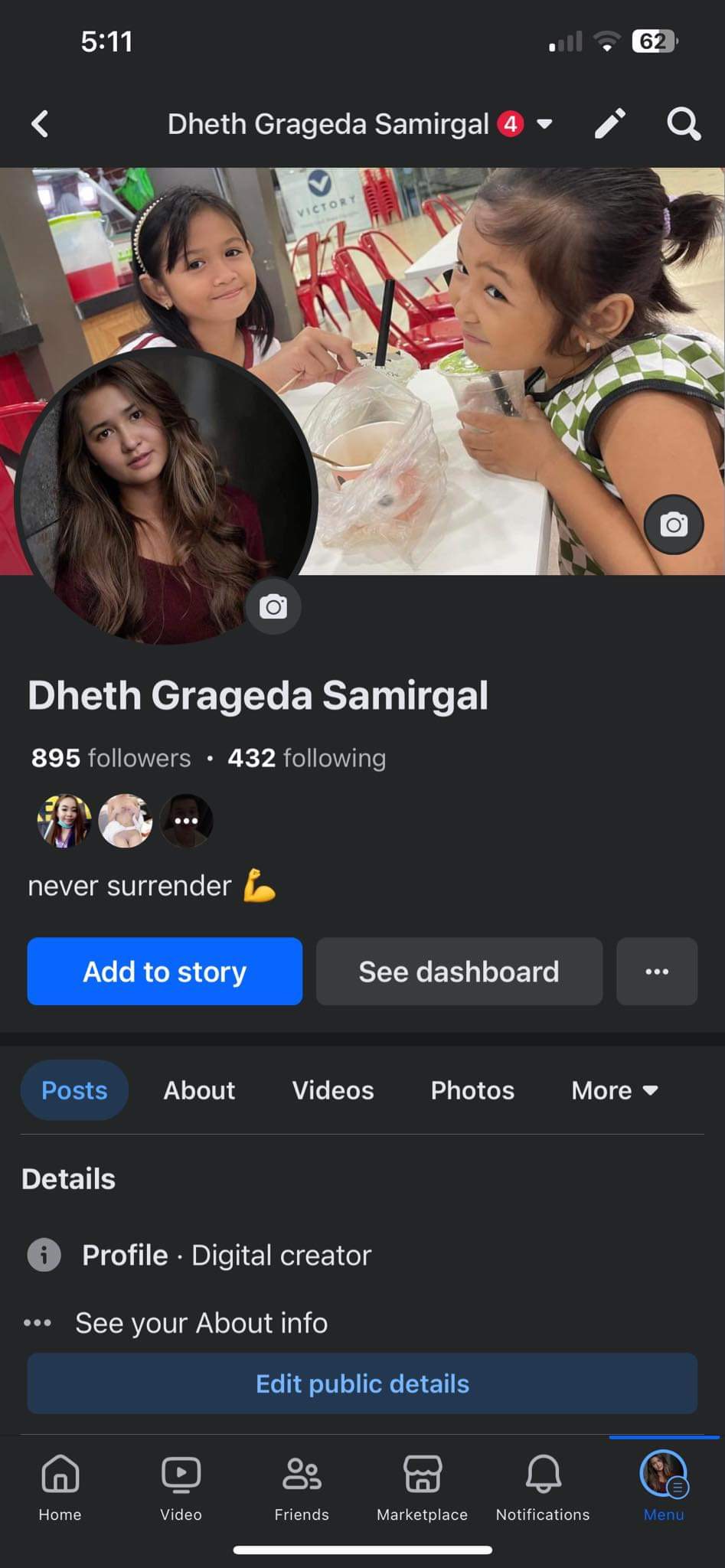Screen dimensions: 725x1568
Task: Open the profile switcher dropdown arrow
Action: pos(544,124)
